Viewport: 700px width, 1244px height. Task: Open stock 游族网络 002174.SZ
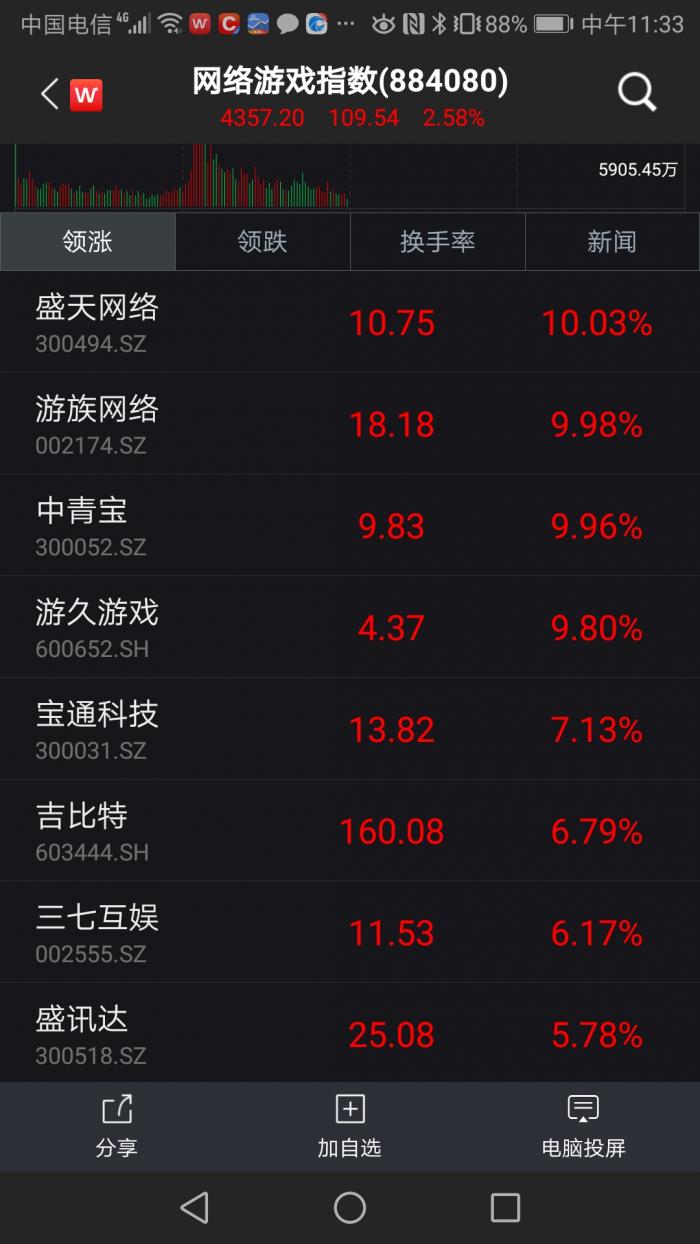coord(350,424)
